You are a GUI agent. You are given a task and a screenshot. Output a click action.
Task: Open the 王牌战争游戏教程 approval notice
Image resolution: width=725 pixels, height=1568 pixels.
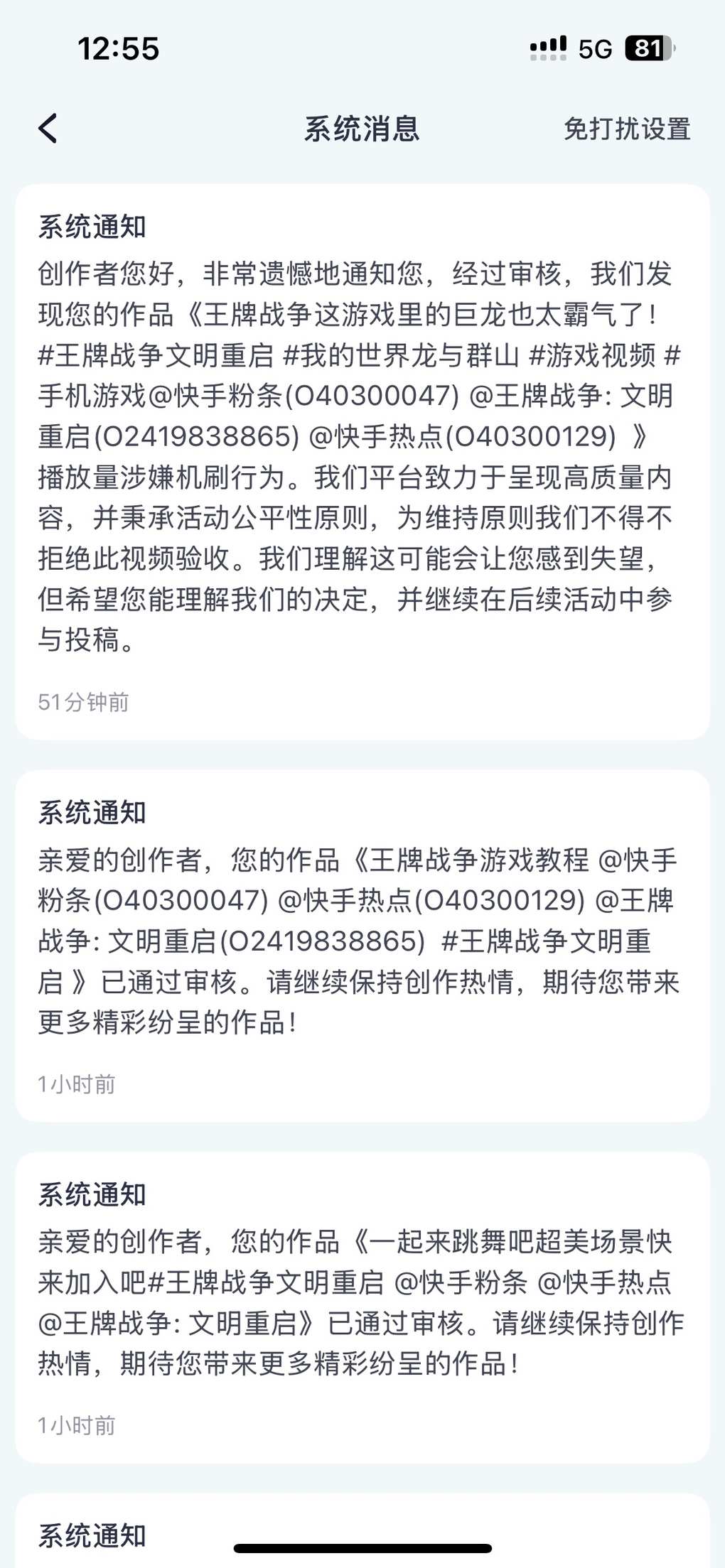[362, 945]
